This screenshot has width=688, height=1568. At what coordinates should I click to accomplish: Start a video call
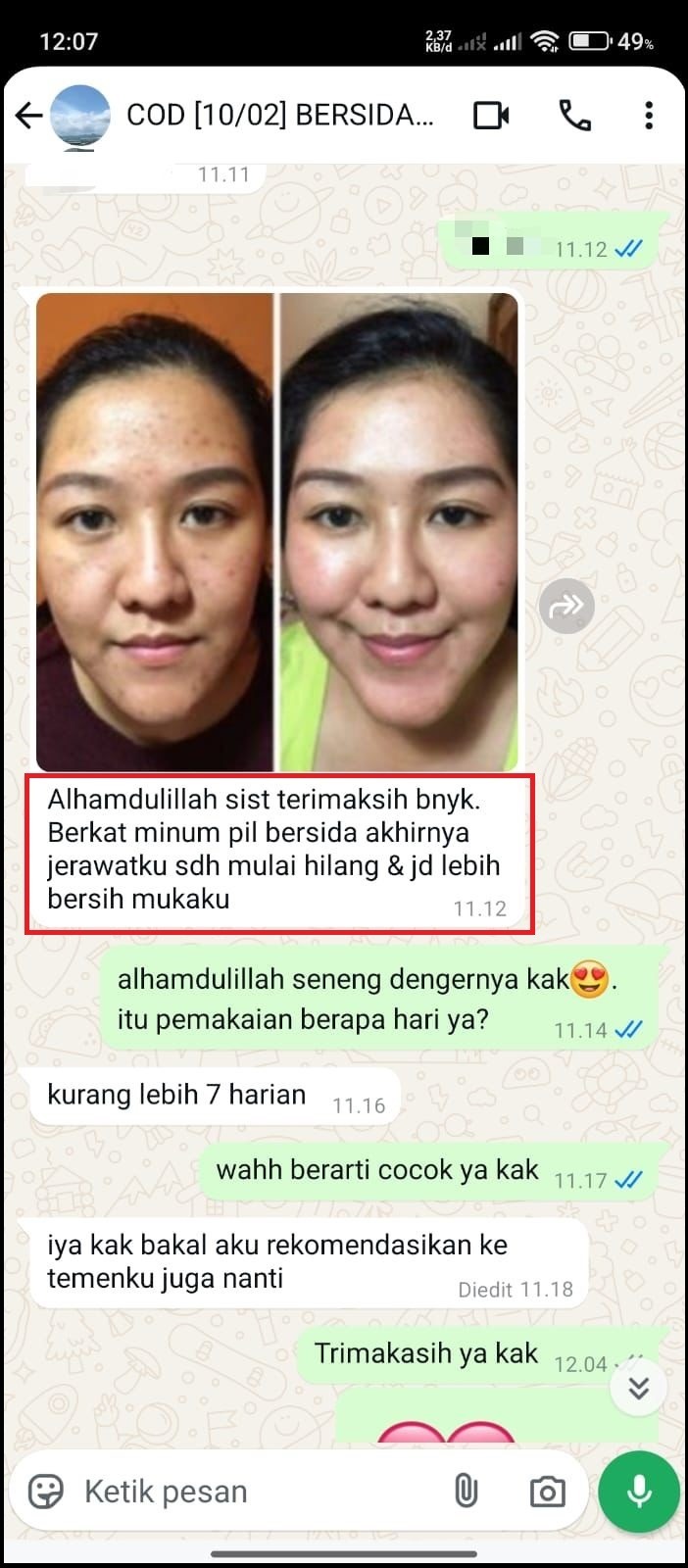pyautogui.click(x=491, y=116)
